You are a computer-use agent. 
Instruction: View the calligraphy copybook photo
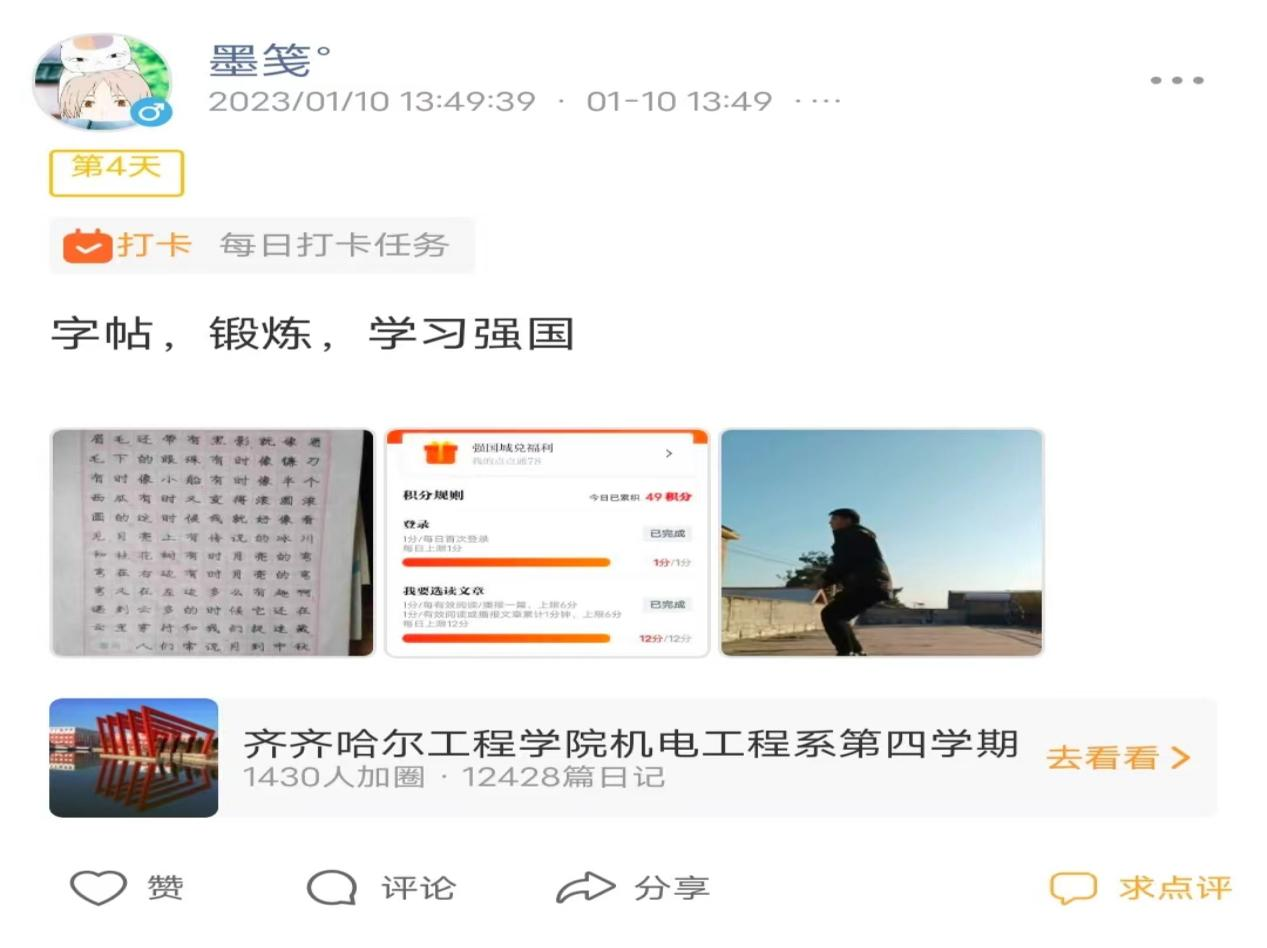212,542
